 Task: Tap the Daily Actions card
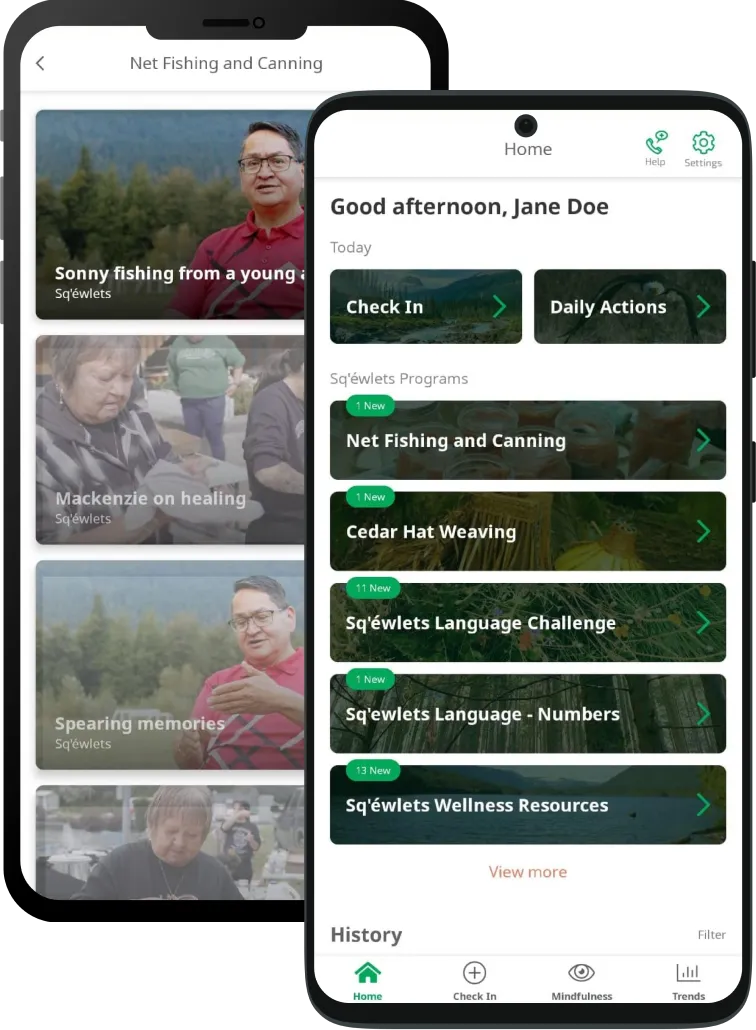coord(630,307)
